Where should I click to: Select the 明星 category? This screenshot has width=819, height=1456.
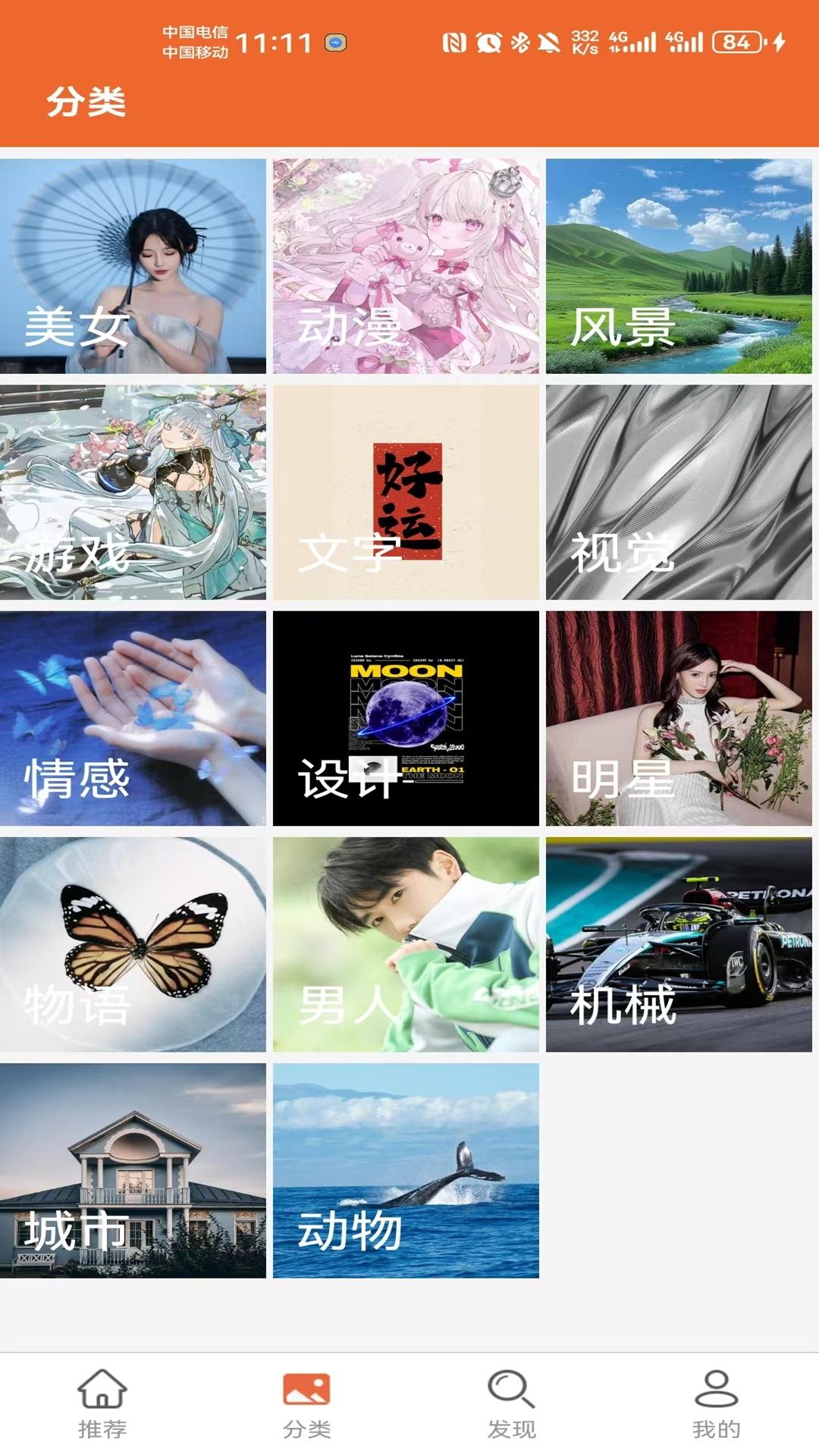[x=679, y=718]
